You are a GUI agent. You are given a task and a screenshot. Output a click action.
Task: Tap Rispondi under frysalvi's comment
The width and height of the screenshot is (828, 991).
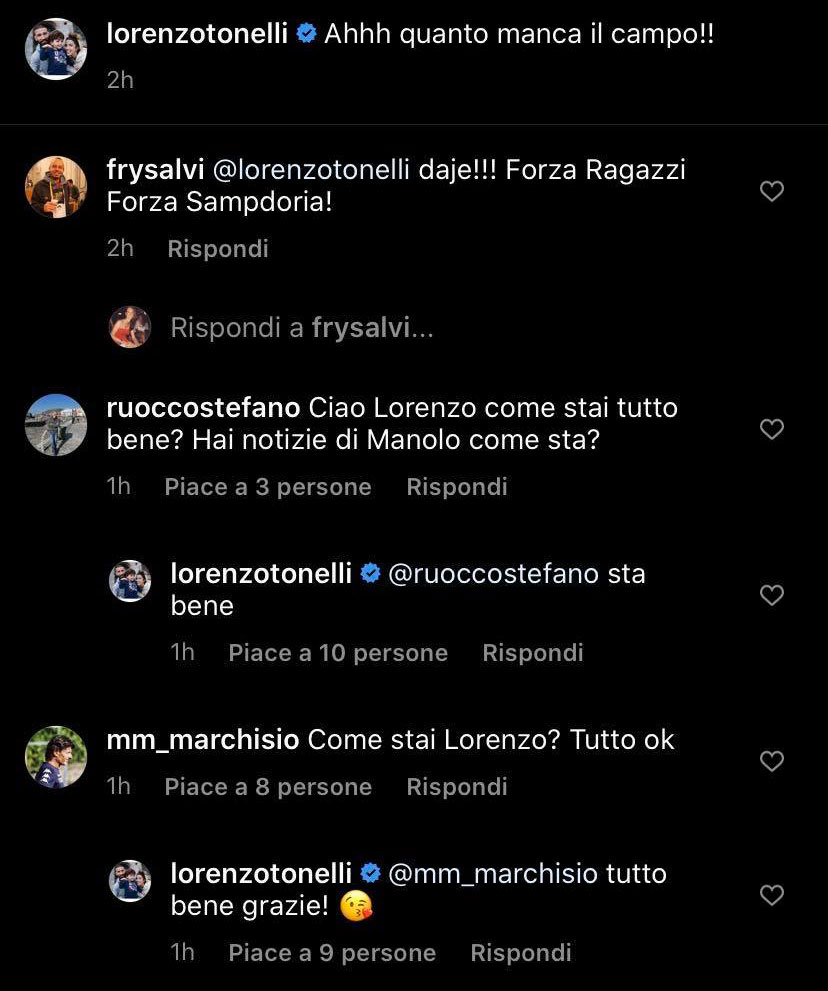pyautogui.click(x=218, y=248)
